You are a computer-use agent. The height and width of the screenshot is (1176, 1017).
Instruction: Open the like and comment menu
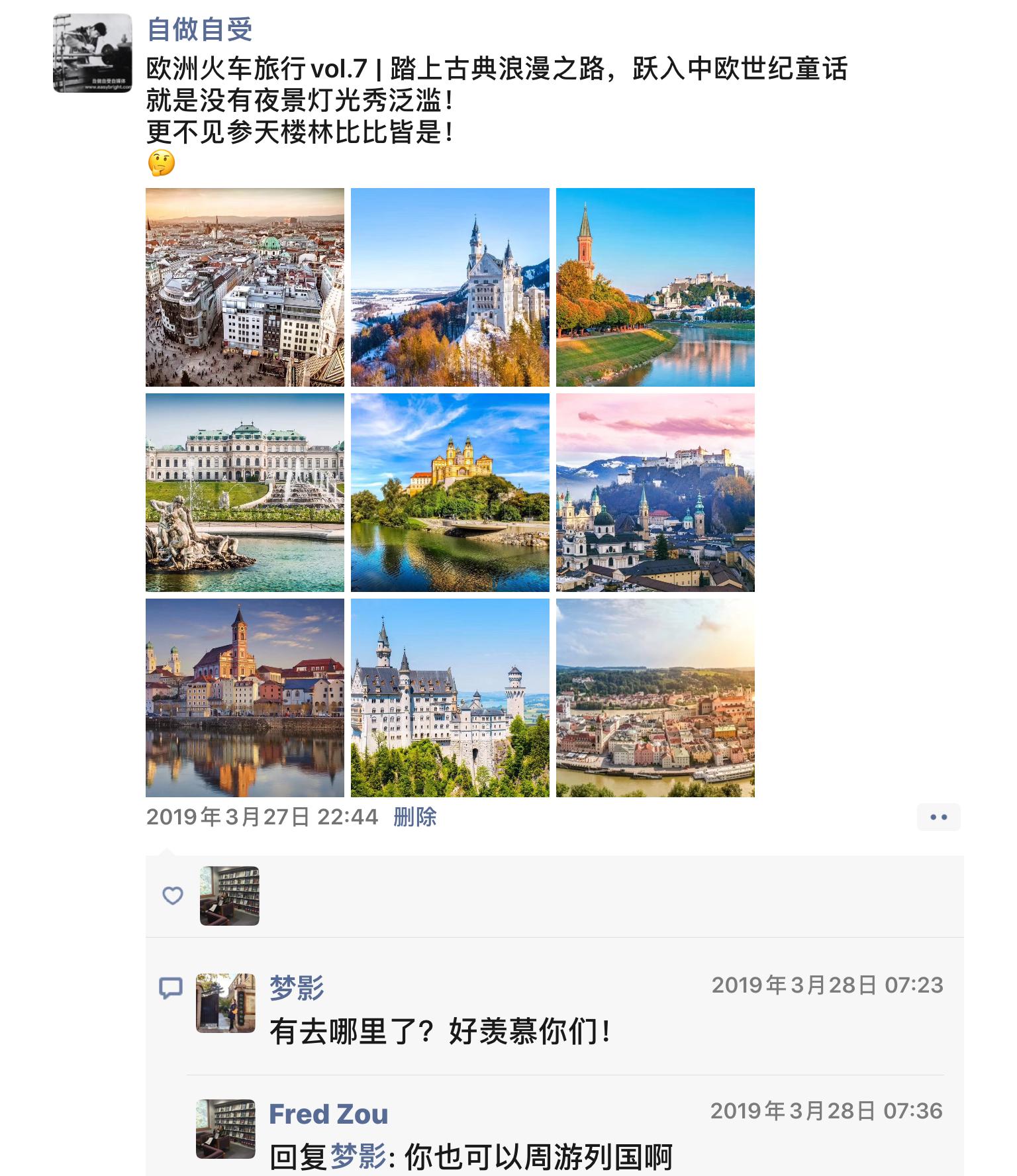938,817
